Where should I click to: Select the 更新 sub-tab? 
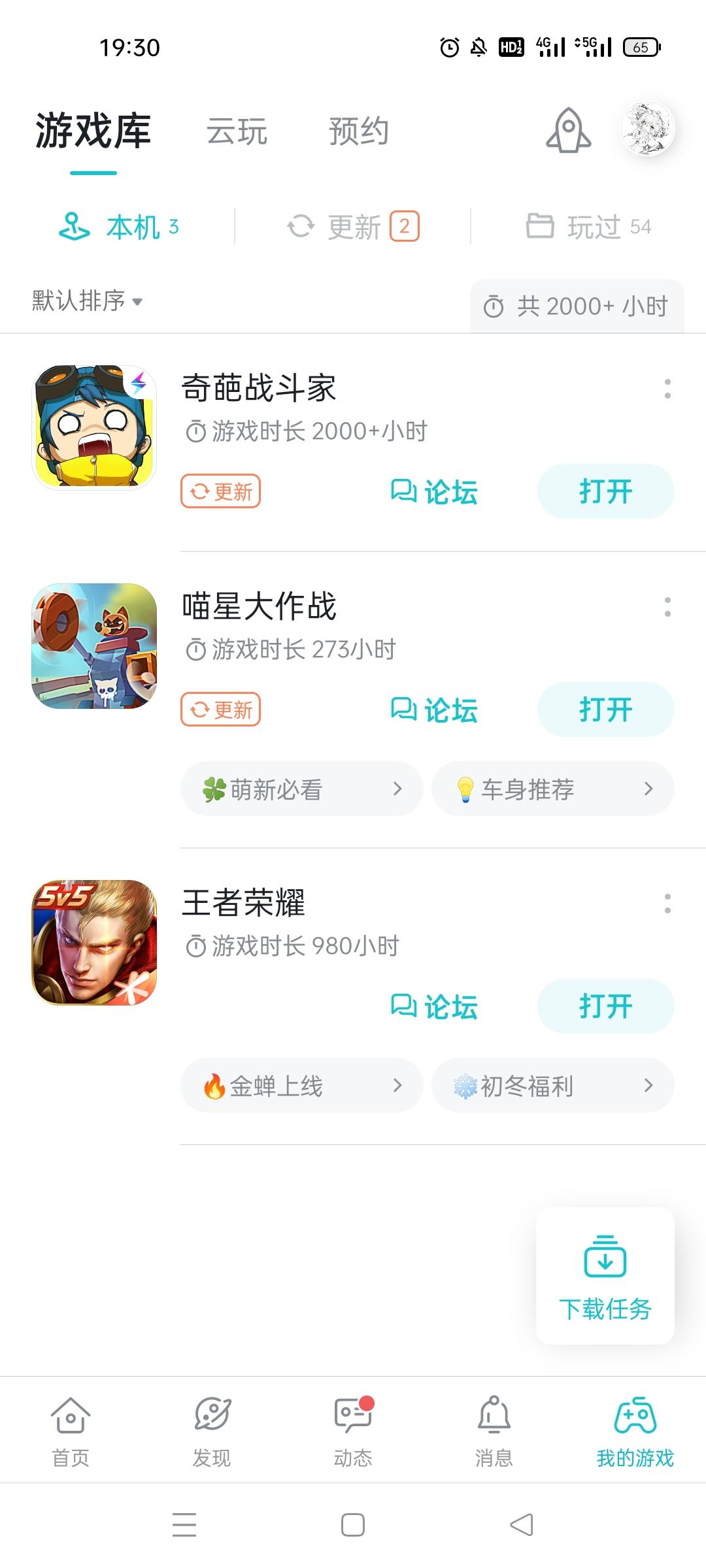click(354, 227)
